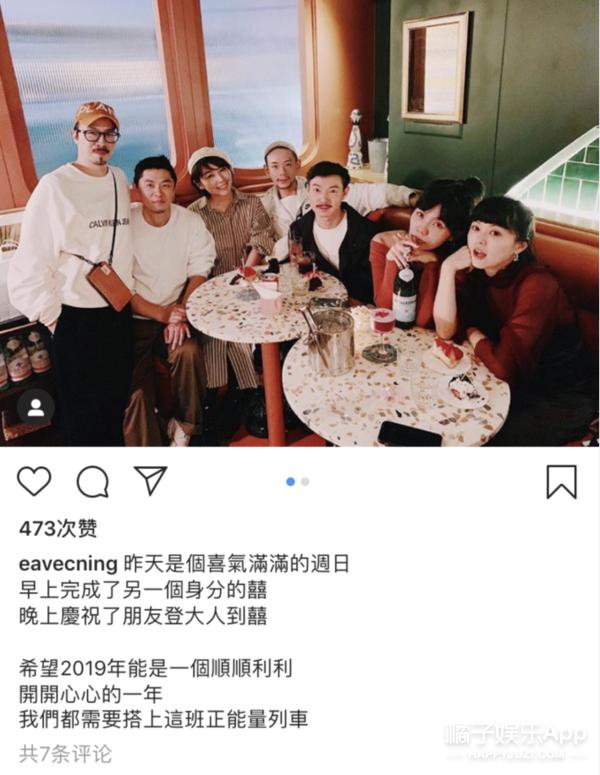The height and width of the screenshot is (775, 600).
Task: Bookmark this post
Action: pyautogui.click(x=561, y=482)
